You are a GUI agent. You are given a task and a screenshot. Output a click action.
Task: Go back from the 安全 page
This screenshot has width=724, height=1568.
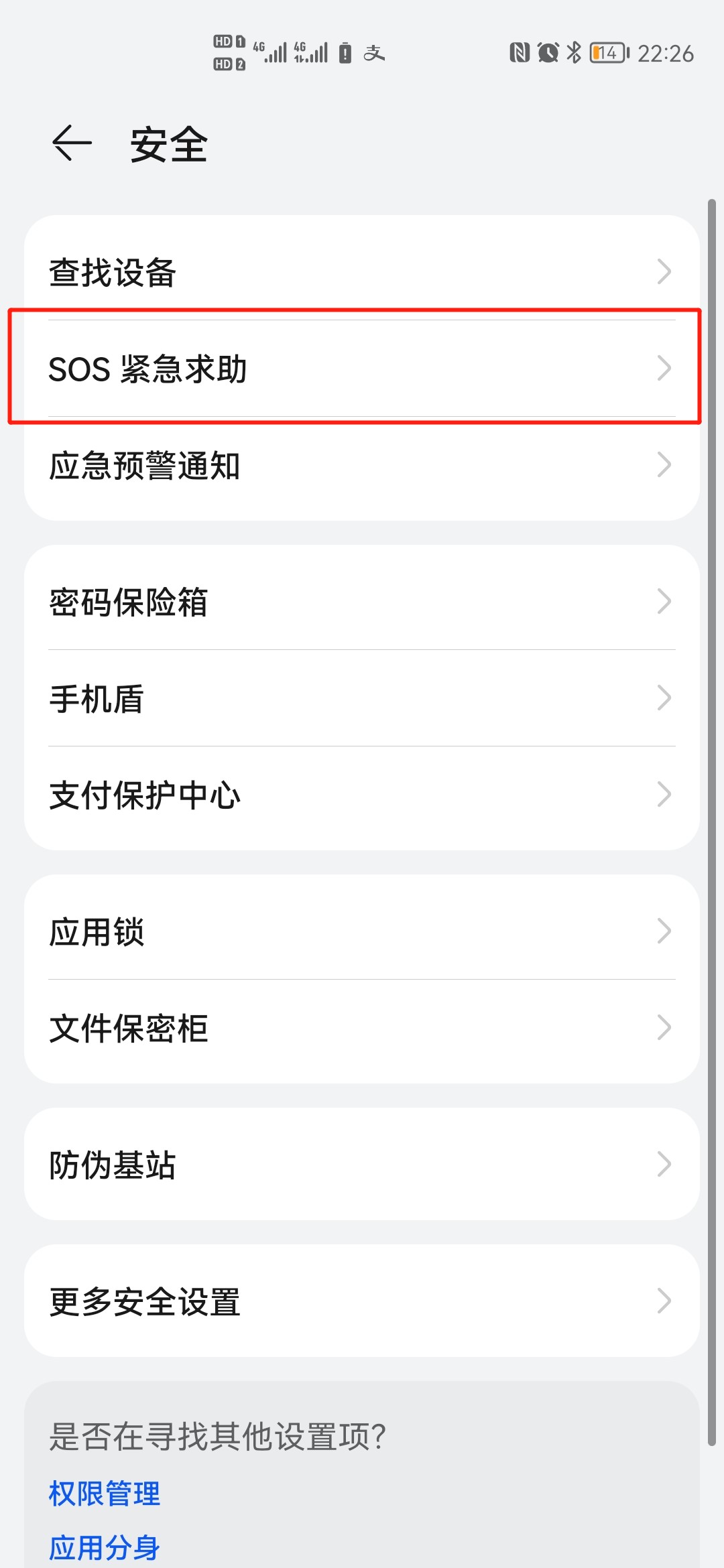point(72,143)
